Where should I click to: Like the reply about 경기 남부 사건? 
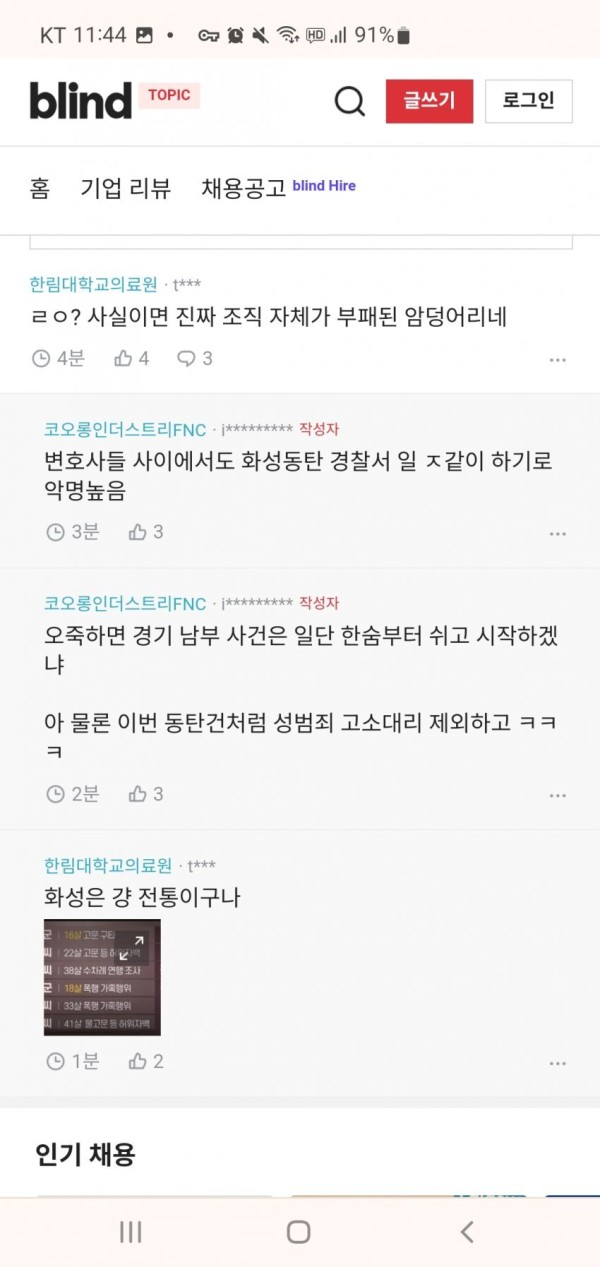pos(146,794)
